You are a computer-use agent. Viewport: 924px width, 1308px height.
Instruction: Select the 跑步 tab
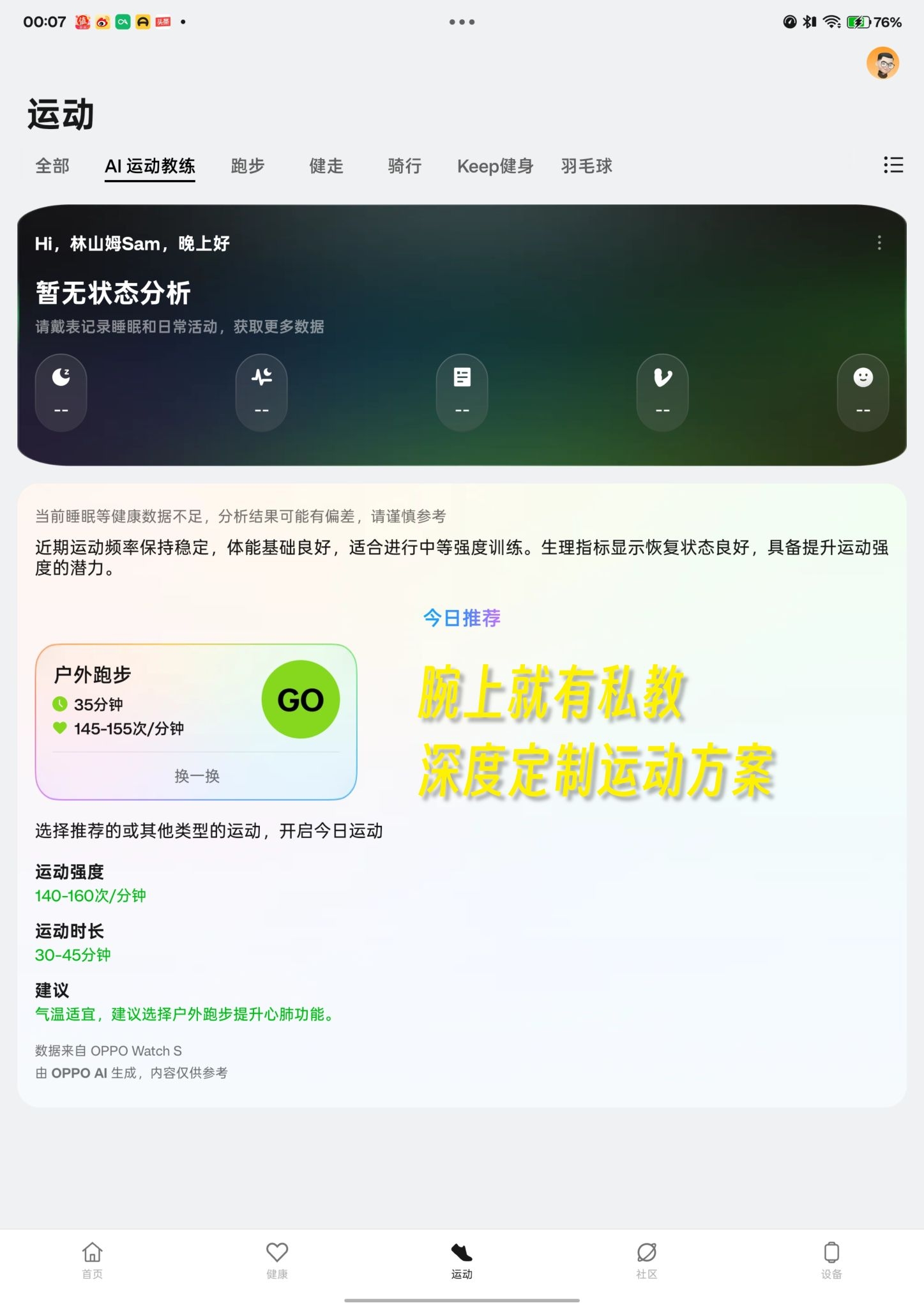(248, 166)
